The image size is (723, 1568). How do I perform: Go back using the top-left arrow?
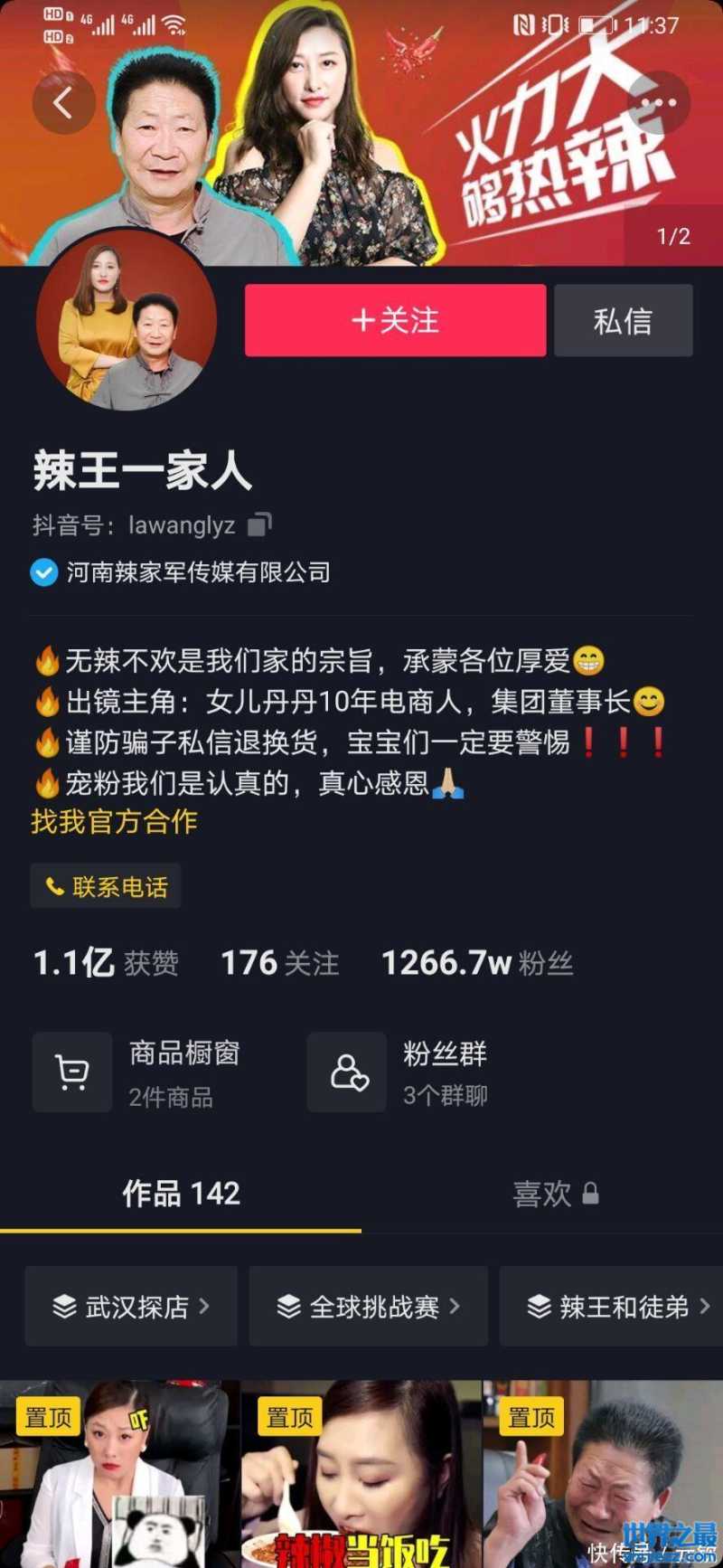63,103
